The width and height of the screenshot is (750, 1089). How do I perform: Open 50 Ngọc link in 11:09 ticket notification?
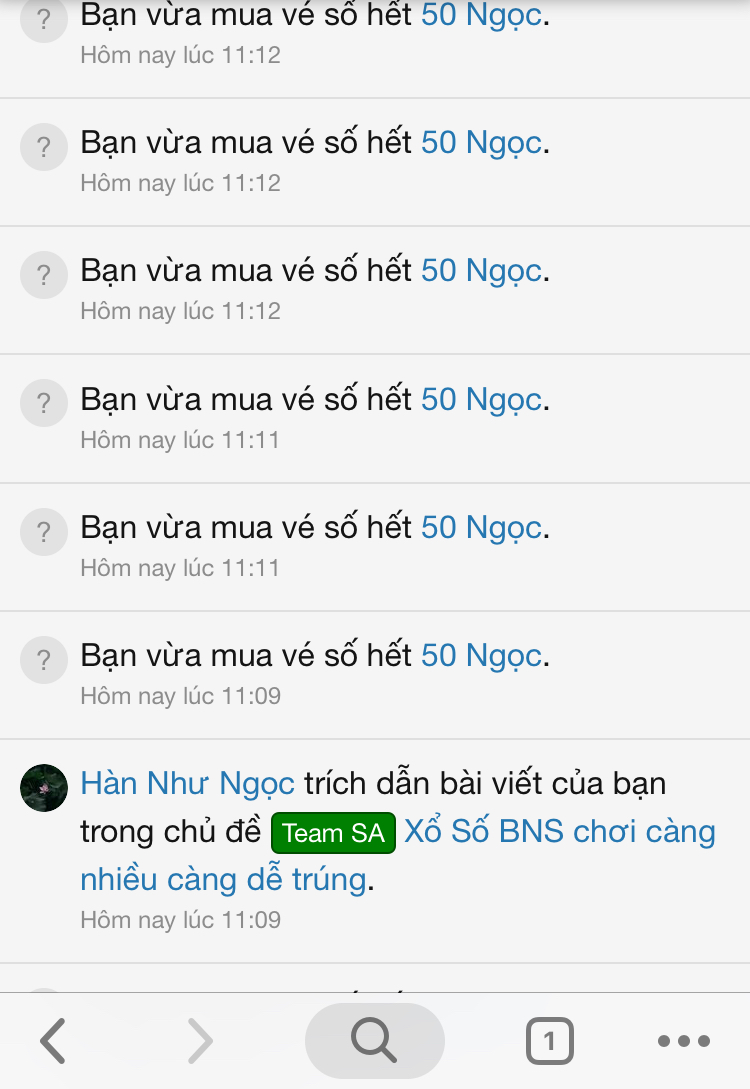[x=481, y=656]
